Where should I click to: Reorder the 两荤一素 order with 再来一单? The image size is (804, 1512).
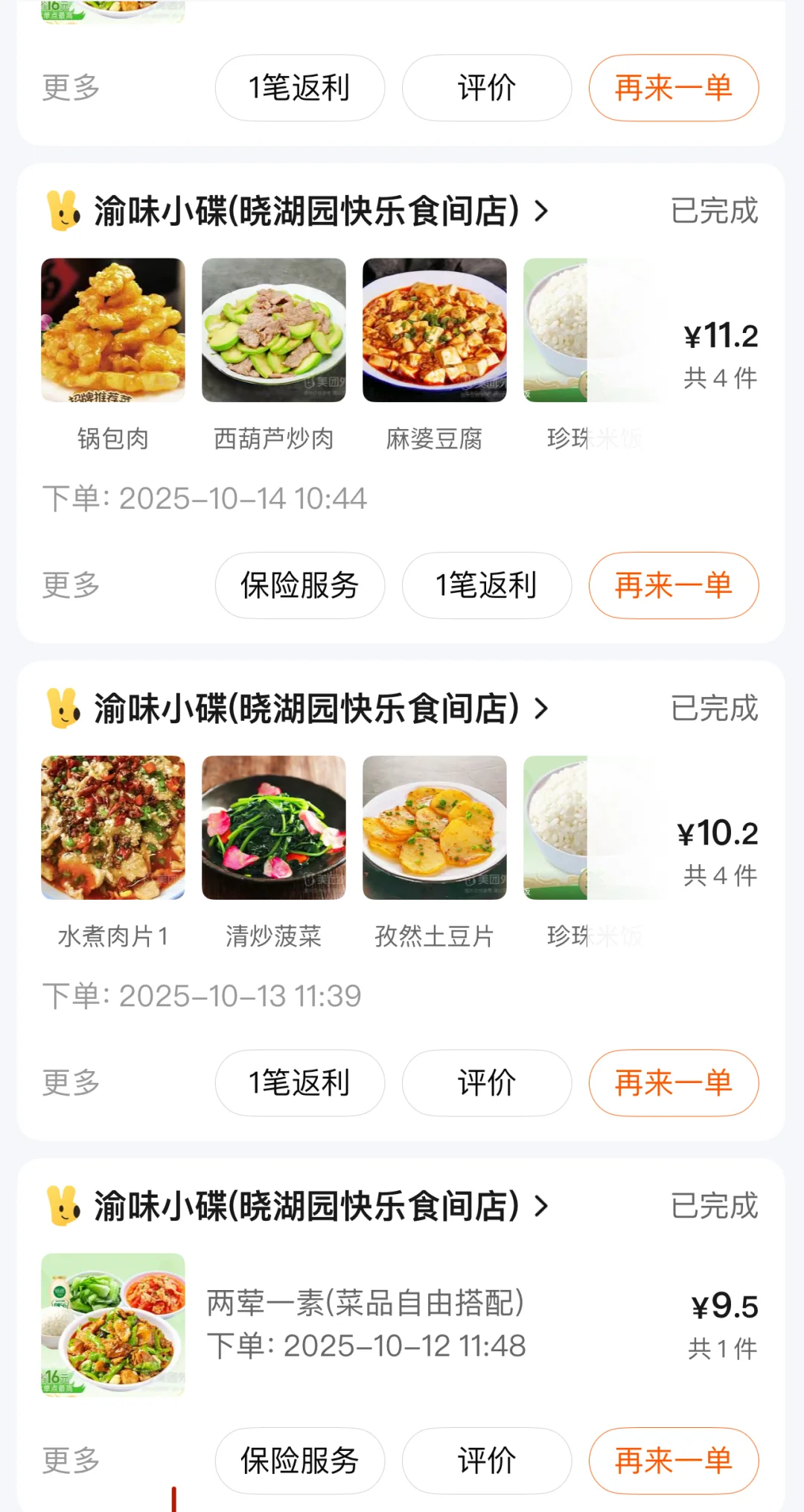[x=673, y=1461]
